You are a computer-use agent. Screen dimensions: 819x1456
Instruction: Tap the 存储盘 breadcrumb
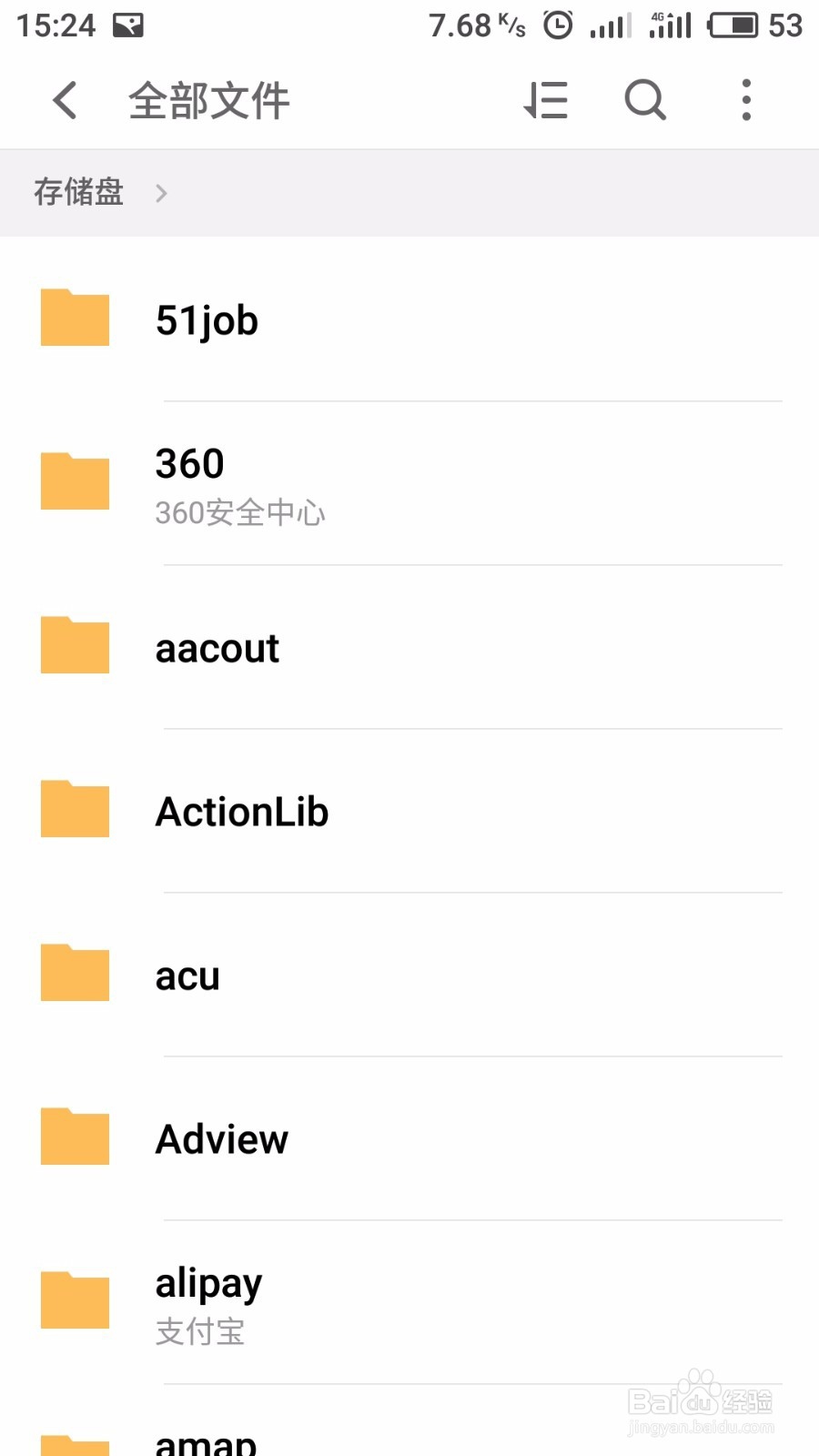tap(79, 192)
